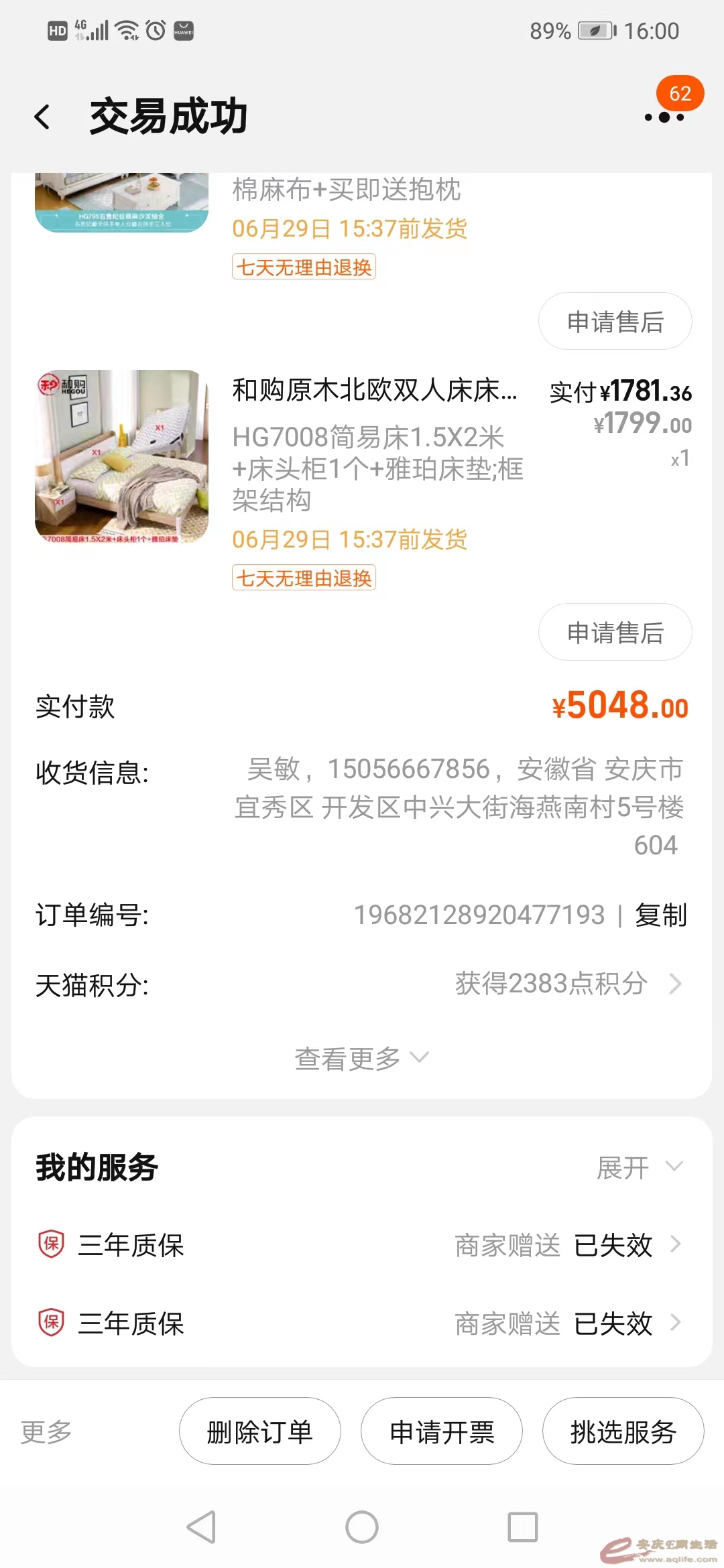Tap 申请售后 for 和购原木北欧双人床
This screenshot has width=724, height=1568.
pos(615,633)
